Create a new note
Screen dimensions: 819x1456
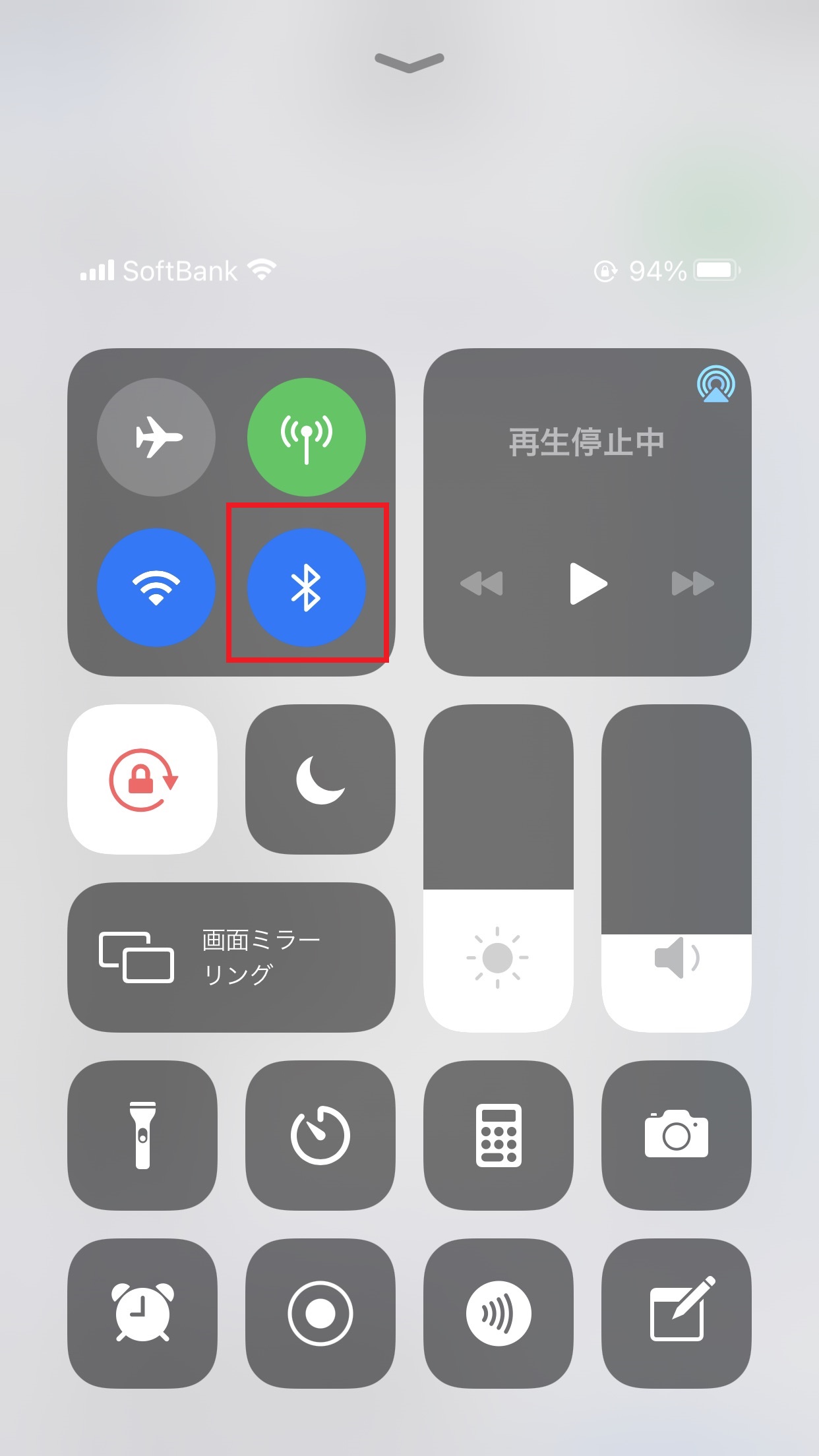coord(677,1314)
